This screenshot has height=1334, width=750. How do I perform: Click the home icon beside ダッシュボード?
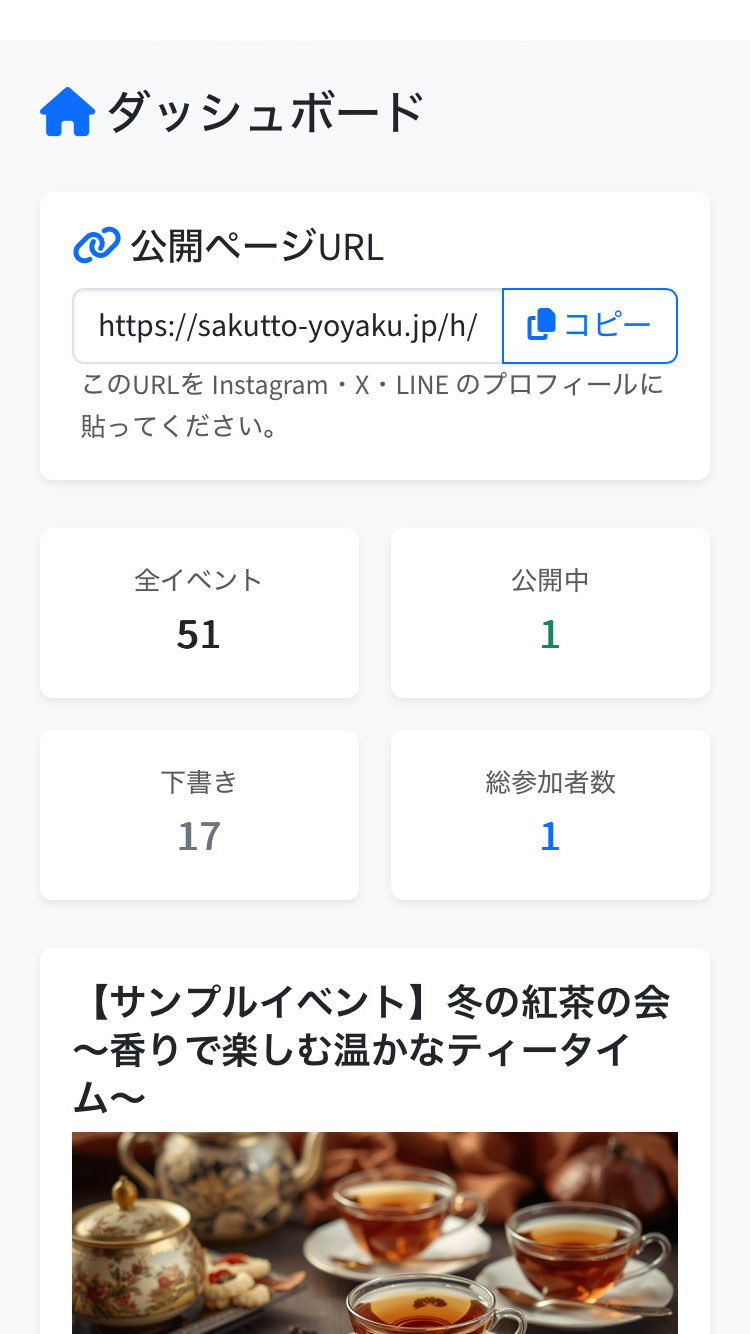pyautogui.click(x=65, y=110)
